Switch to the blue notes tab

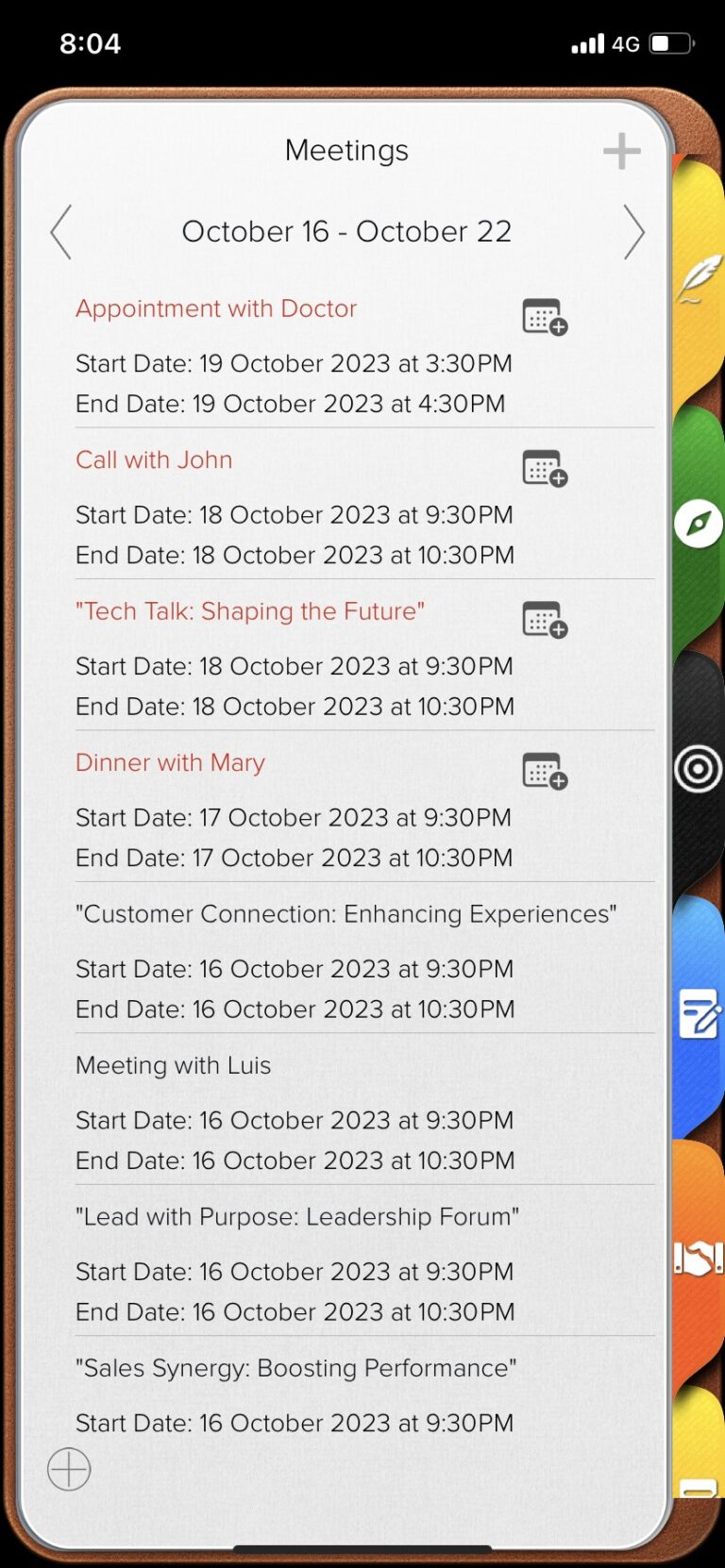[x=699, y=1014]
